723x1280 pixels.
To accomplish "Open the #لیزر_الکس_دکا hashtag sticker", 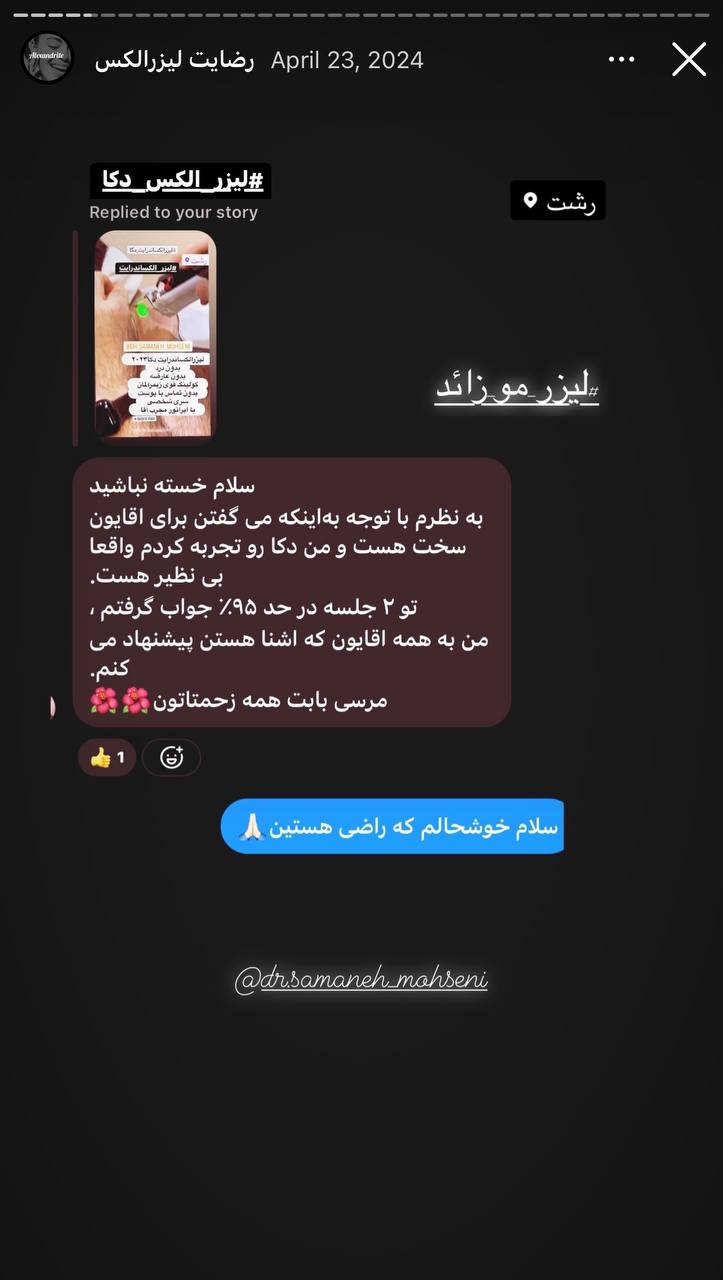I will pyautogui.click(x=180, y=181).
